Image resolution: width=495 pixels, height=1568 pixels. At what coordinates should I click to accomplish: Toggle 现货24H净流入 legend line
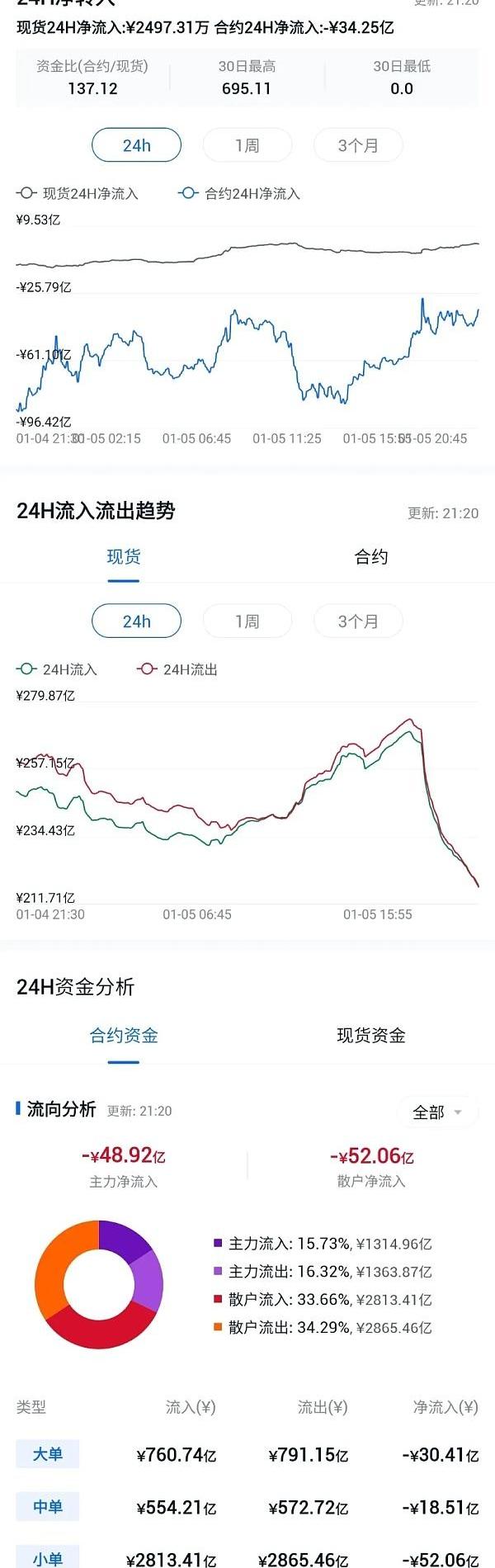(78, 194)
